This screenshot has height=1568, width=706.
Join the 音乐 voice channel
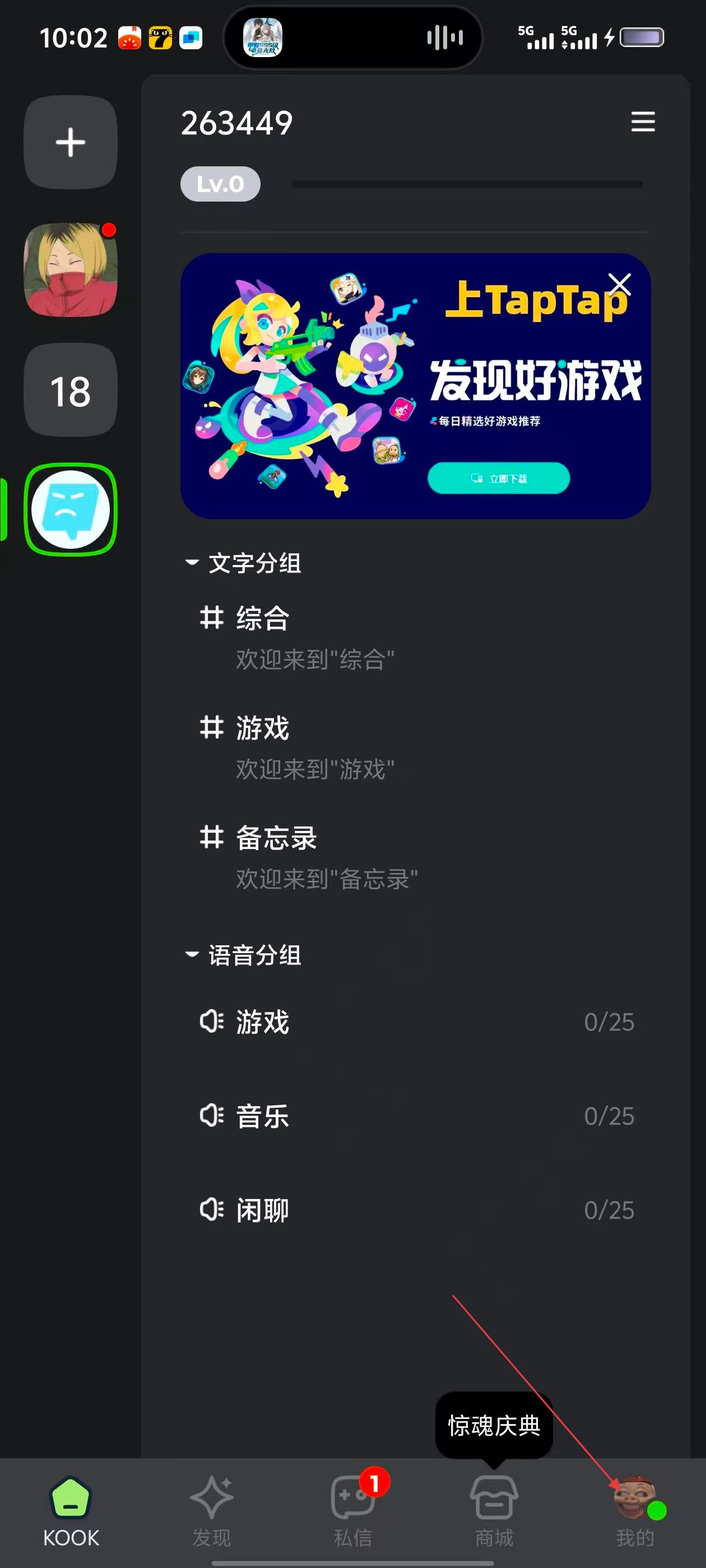(263, 1116)
